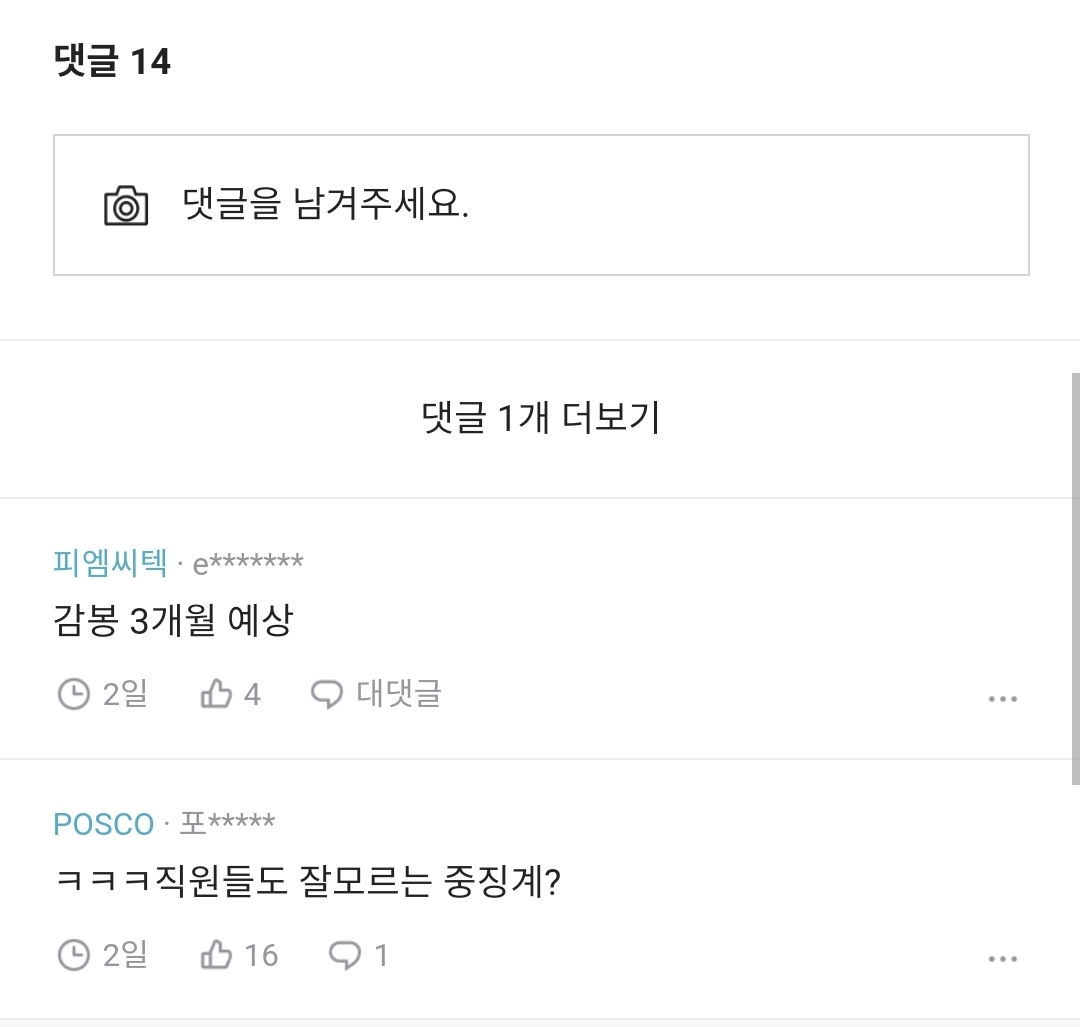
Task: Open the overflow menu on the 피엠씨텍 comment
Action: (x=1002, y=698)
